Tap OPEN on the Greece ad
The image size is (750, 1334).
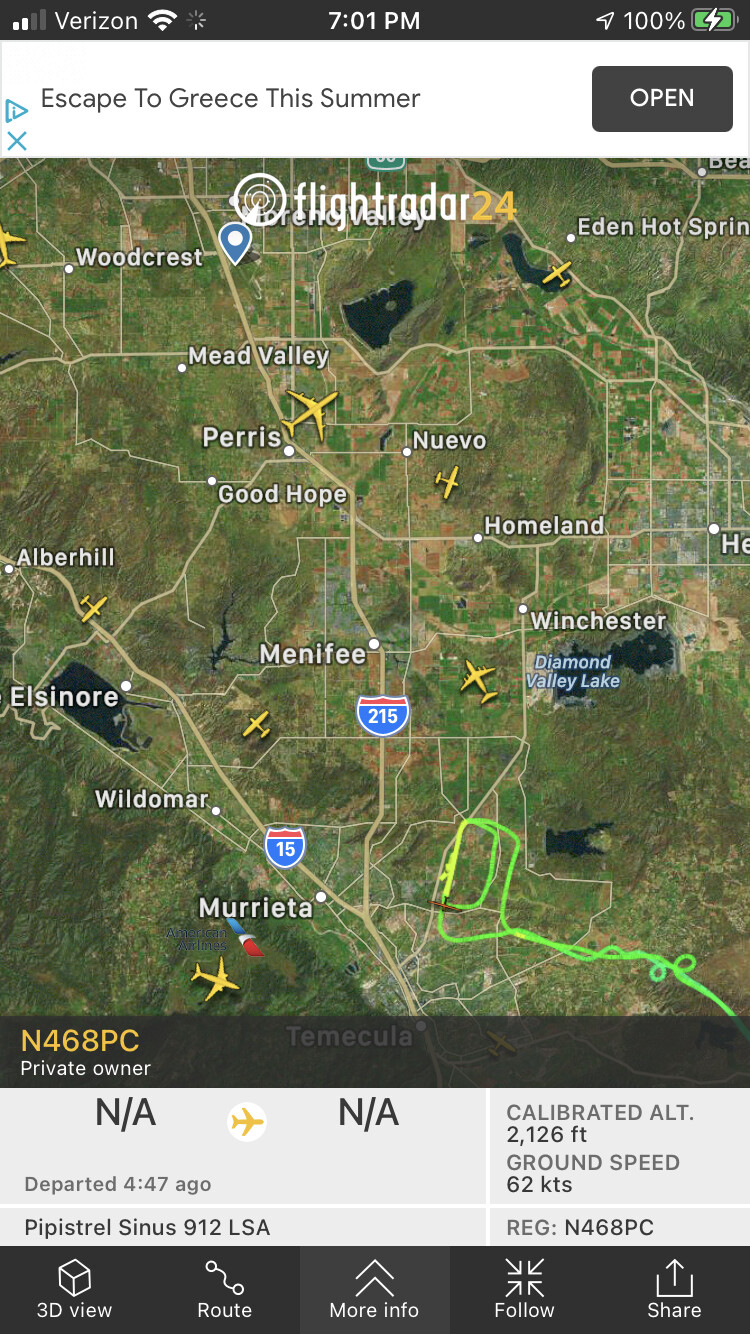coord(661,98)
